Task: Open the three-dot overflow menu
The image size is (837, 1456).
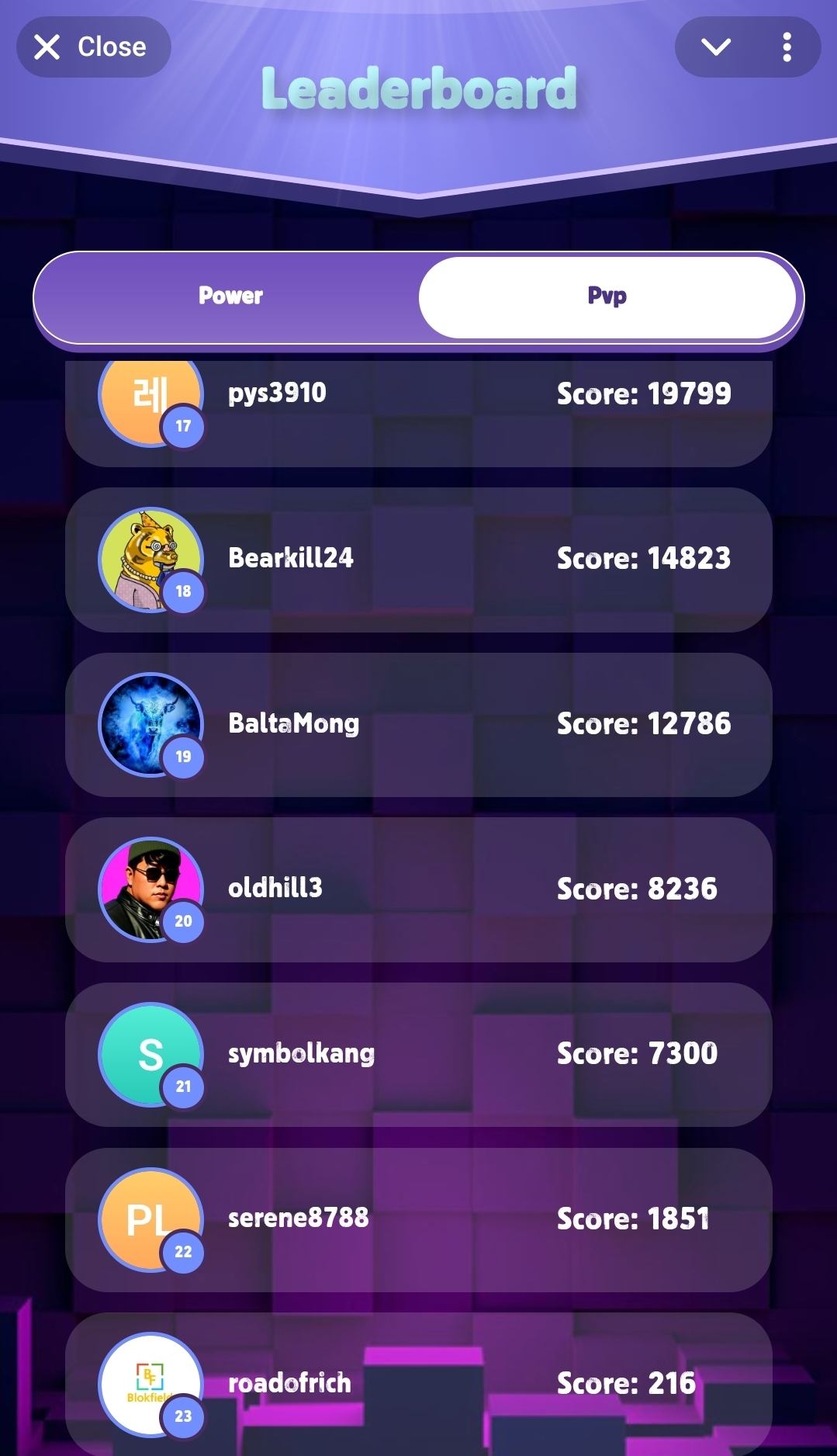Action: (787, 47)
